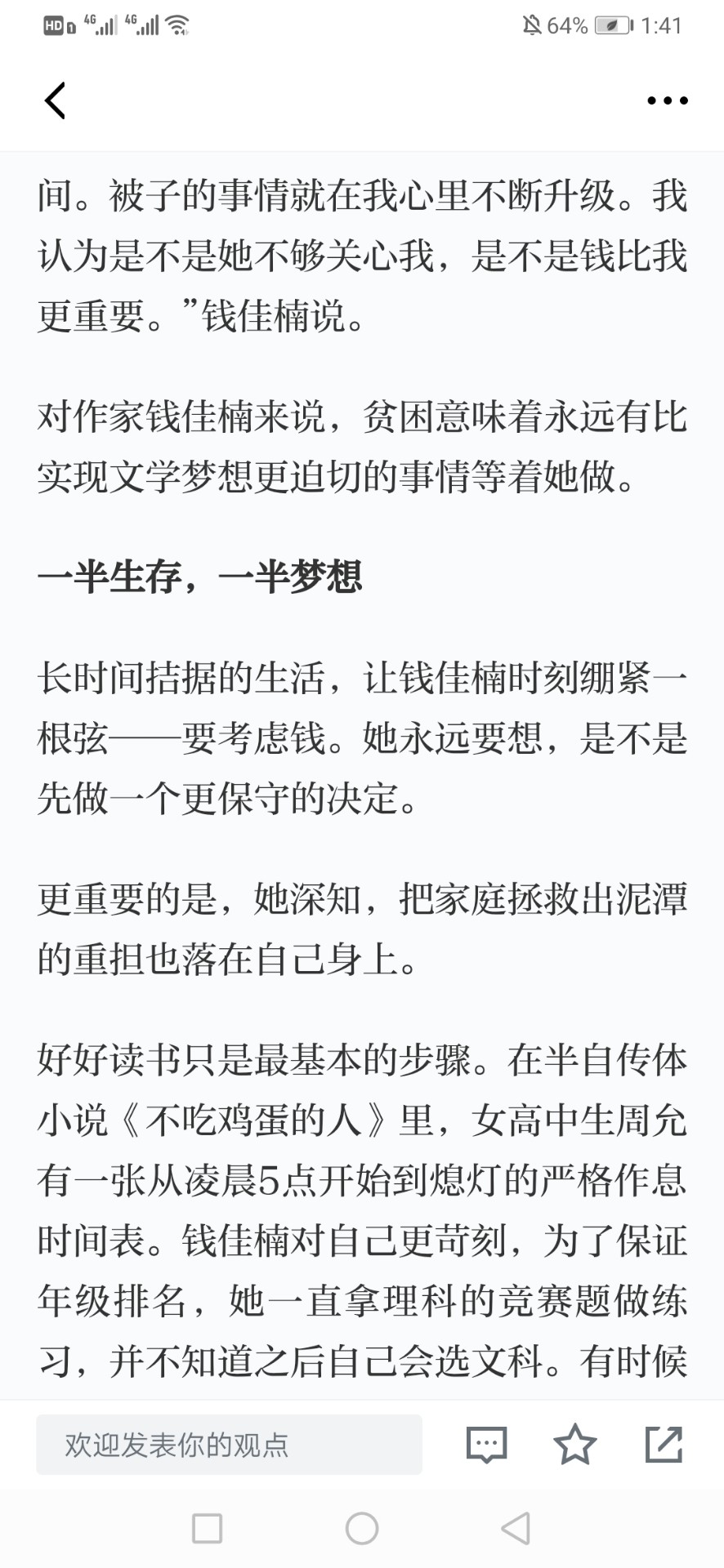Go back using the top-left arrow
This screenshot has height=1568, width=724.
click(55, 101)
